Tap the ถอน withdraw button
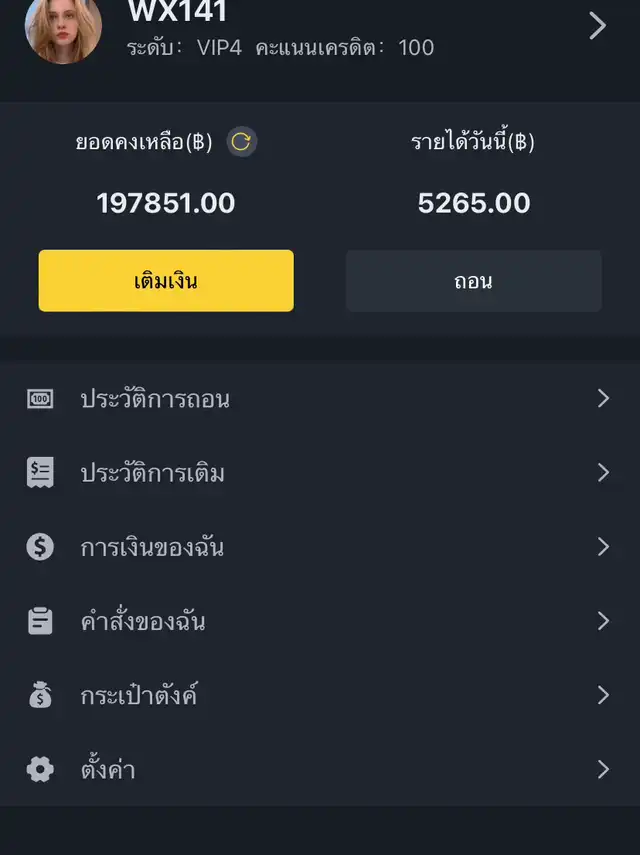This screenshot has height=855, width=640. click(473, 281)
